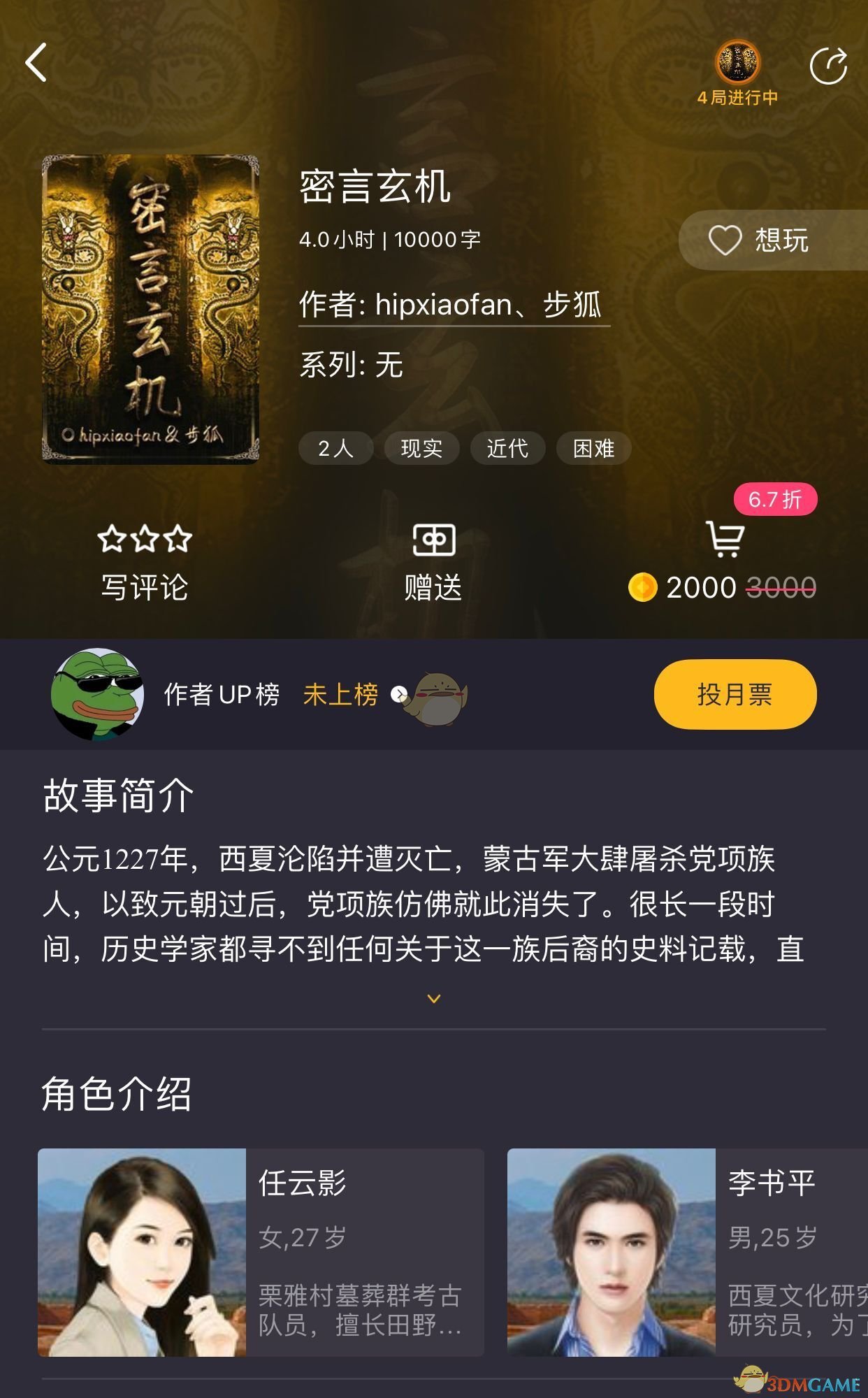This screenshot has height=1398, width=868.
Task: Click the heart icon next to 想玩
Action: [x=727, y=240]
